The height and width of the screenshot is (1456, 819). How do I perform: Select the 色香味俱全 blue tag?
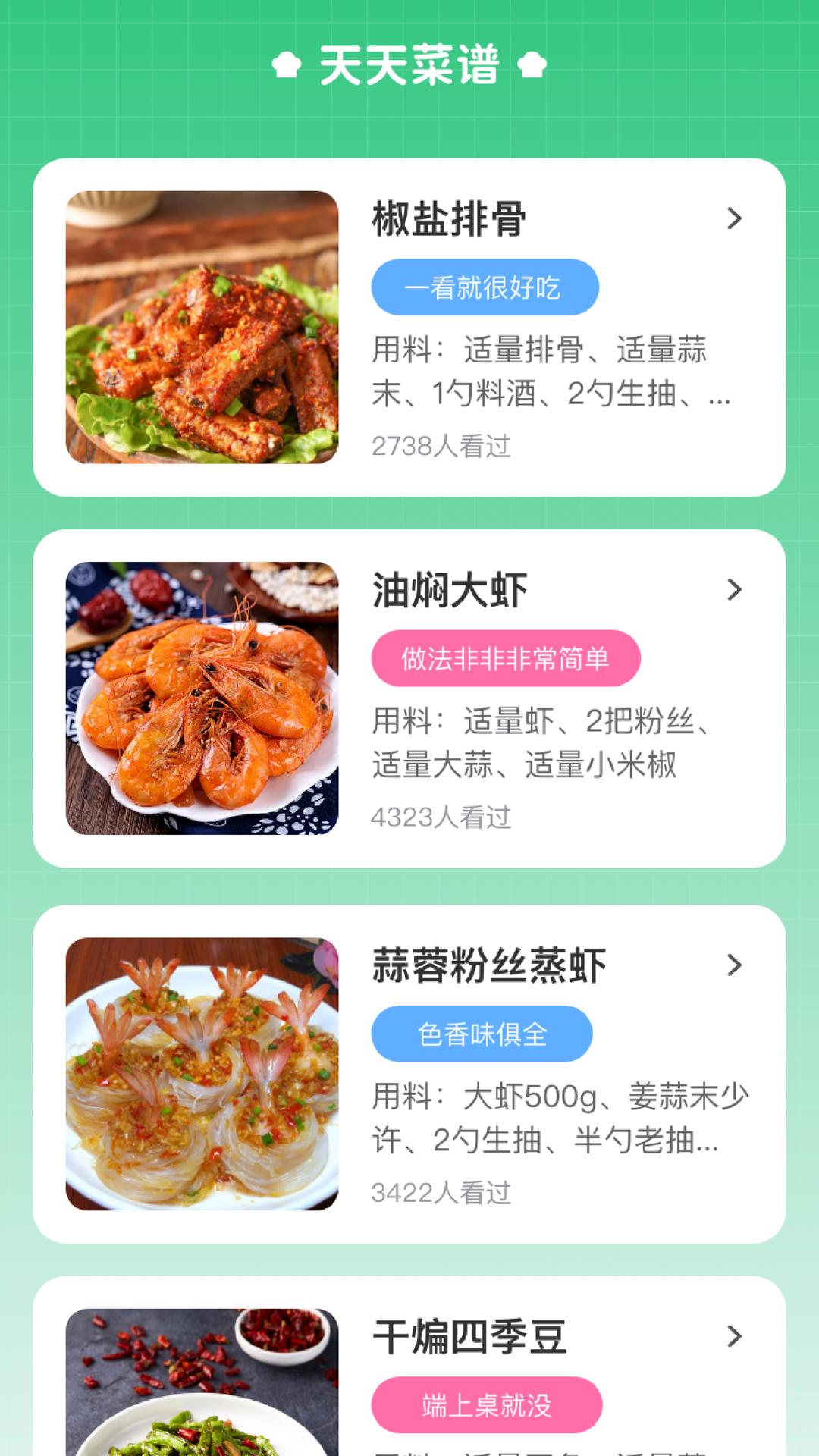tap(481, 1033)
